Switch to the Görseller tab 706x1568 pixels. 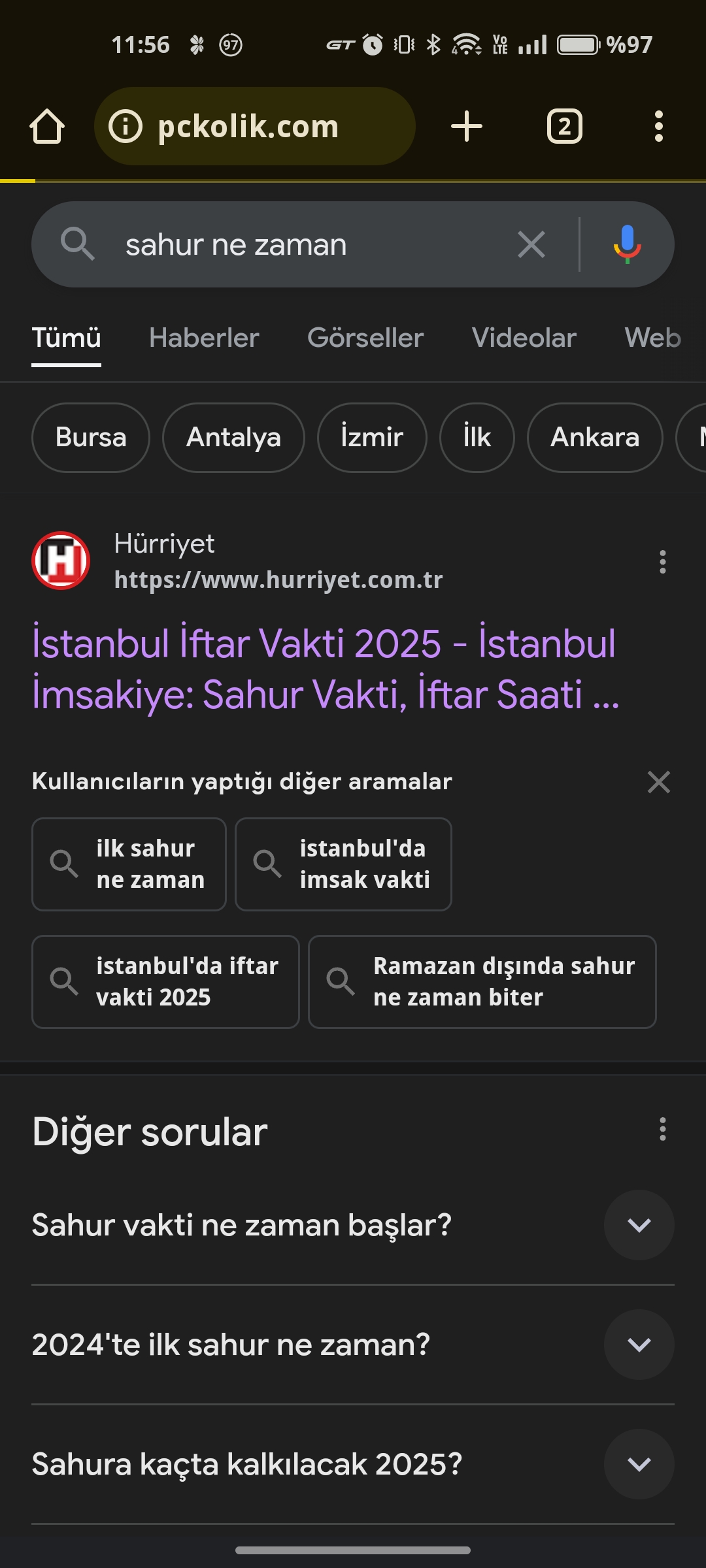point(365,338)
